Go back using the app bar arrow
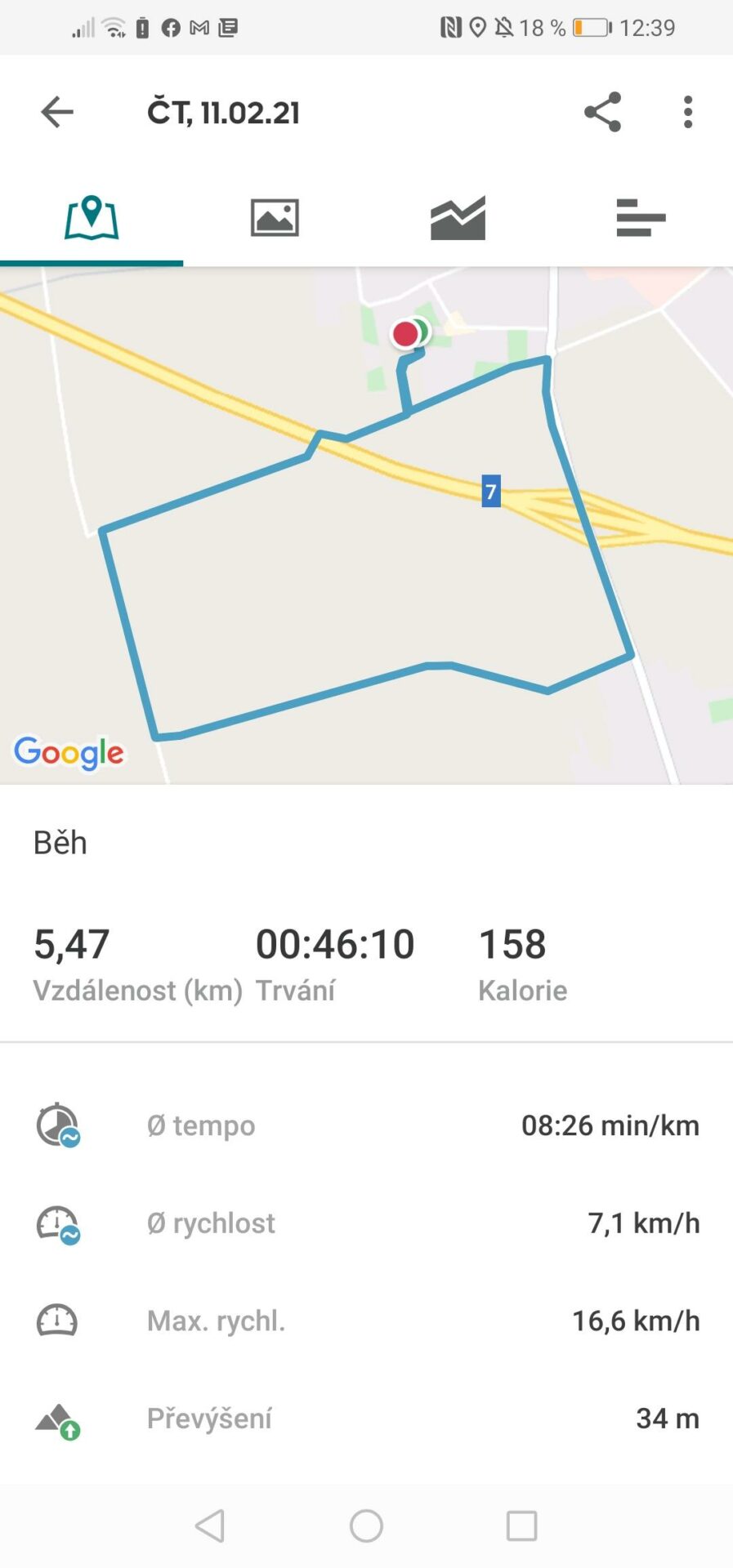This screenshot has width=733, height=1568. [x=57, y=112]
